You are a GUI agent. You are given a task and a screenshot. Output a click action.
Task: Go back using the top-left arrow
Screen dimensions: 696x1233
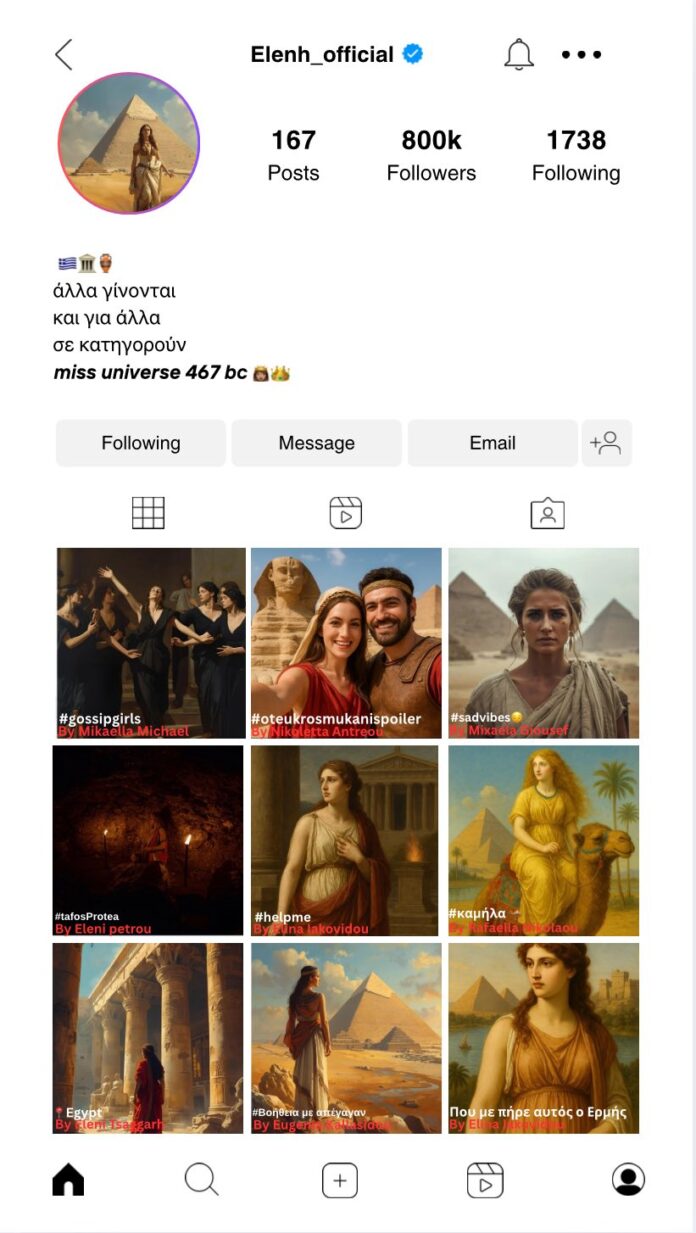(64, 55)
